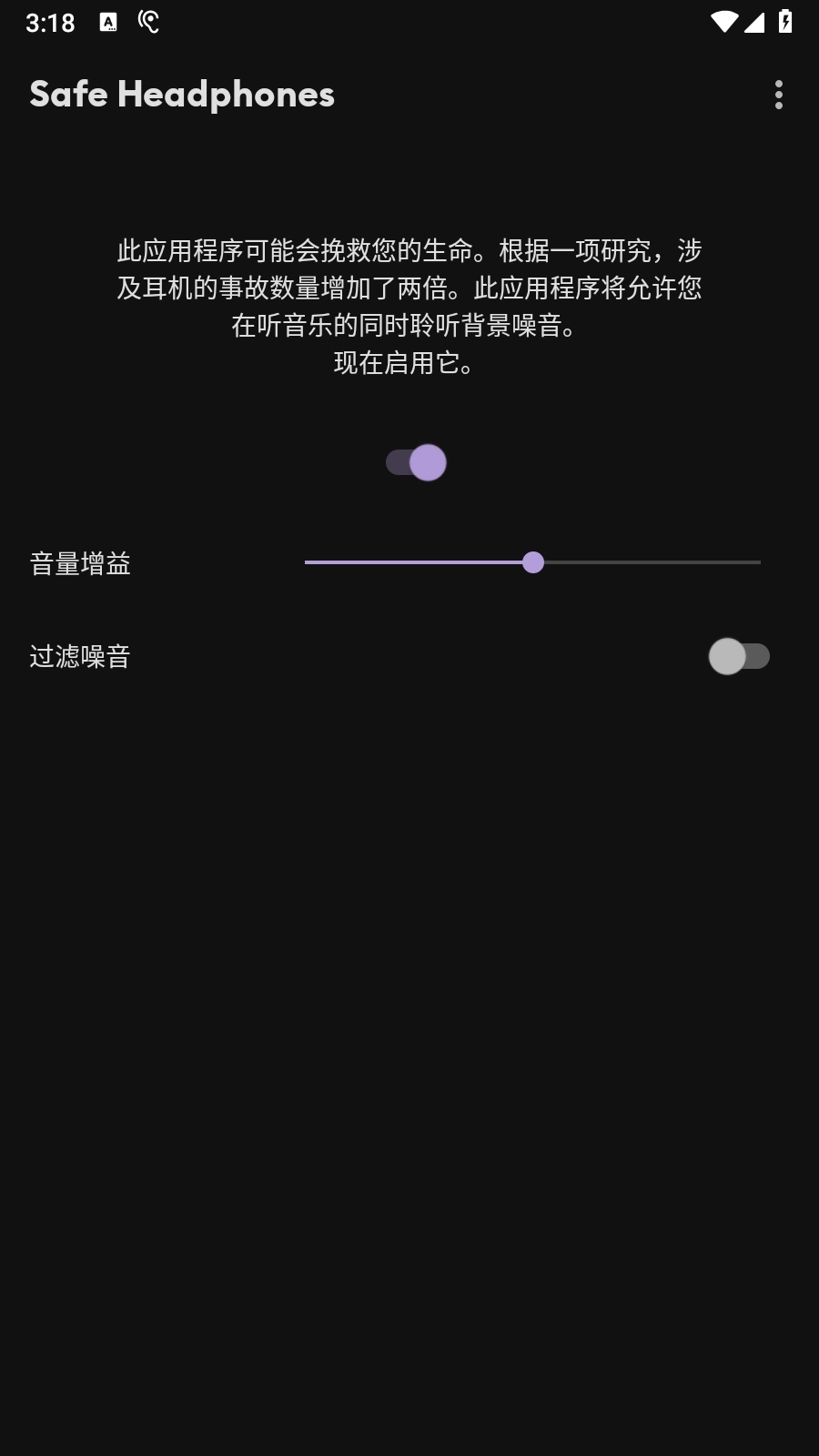Viewport: 819px width, 1456px height.
Task: Tap the 音量增益 volume gain label
Action: 80,564
